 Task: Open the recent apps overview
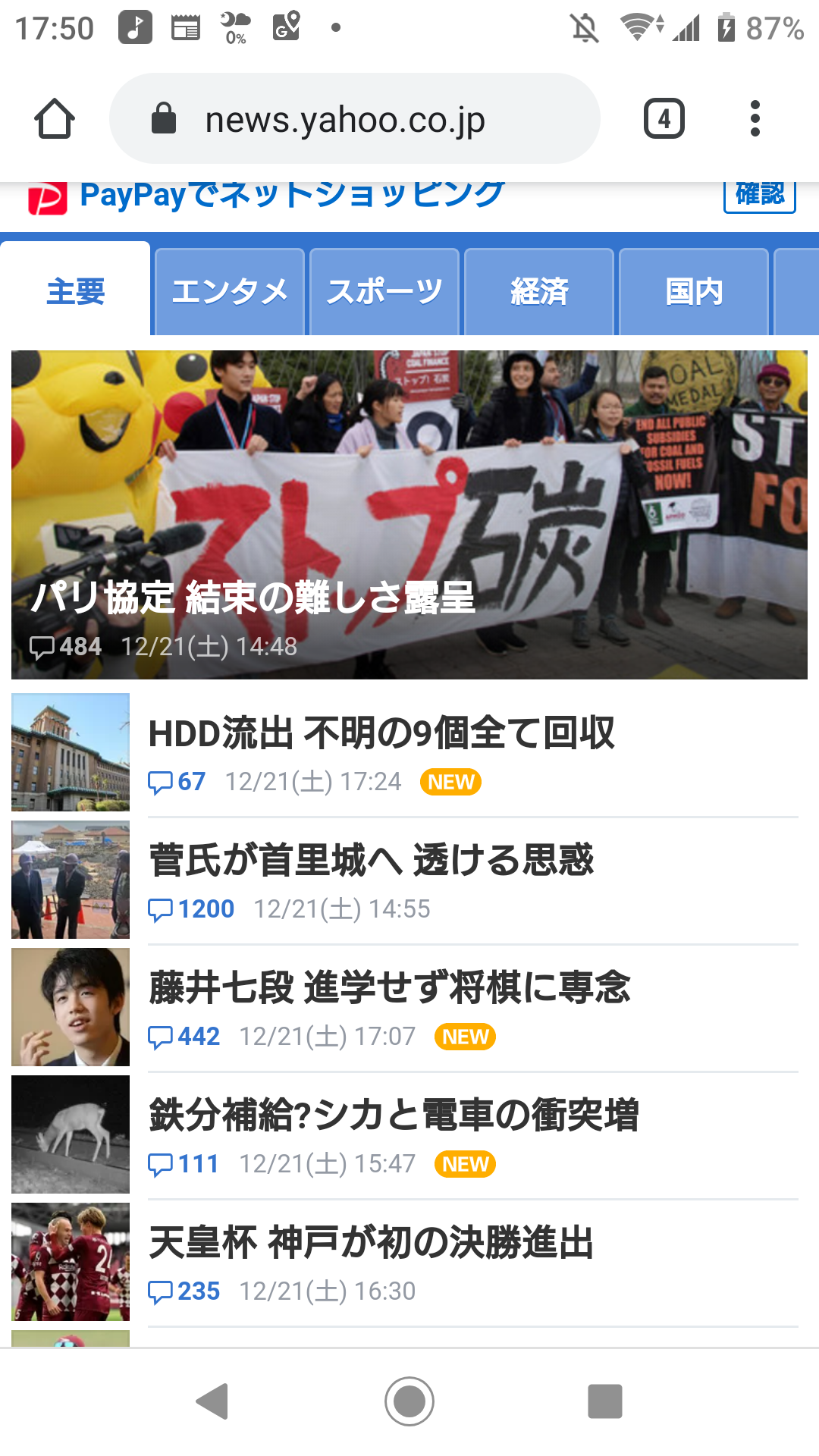[x=604, y=1401]
